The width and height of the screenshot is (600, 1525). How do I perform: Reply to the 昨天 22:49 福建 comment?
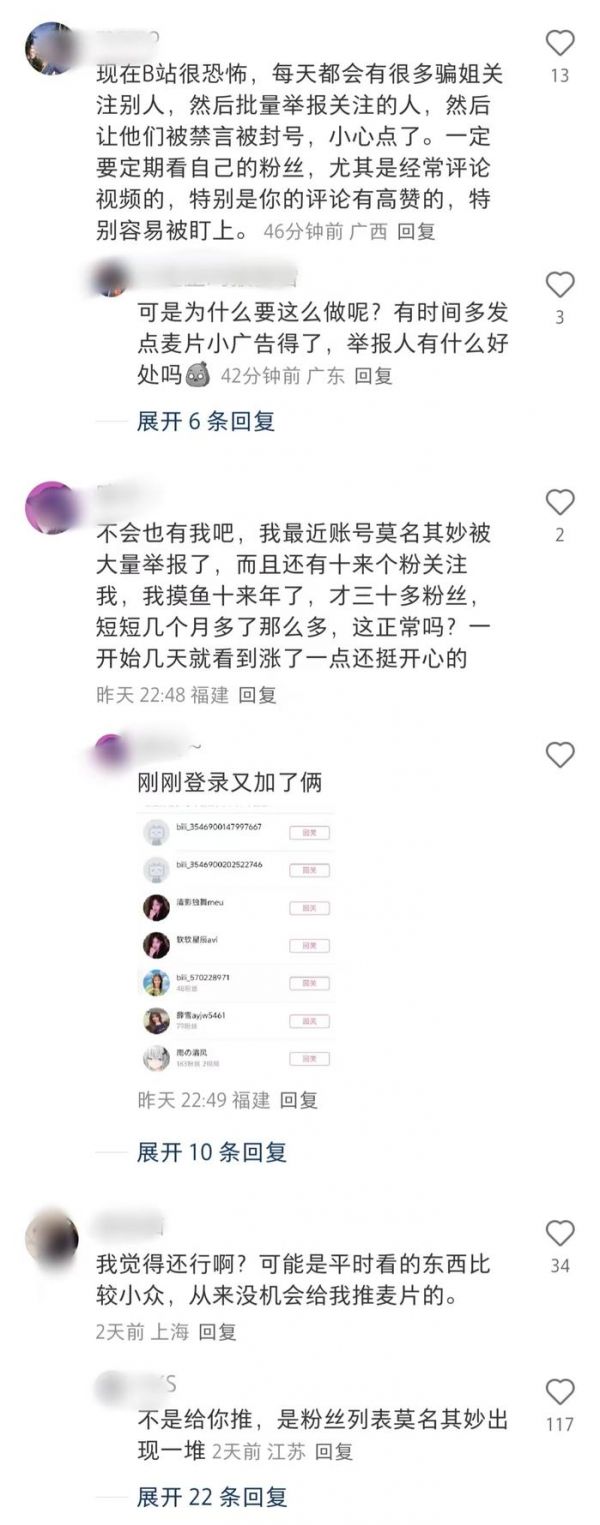click(298, 1100)
